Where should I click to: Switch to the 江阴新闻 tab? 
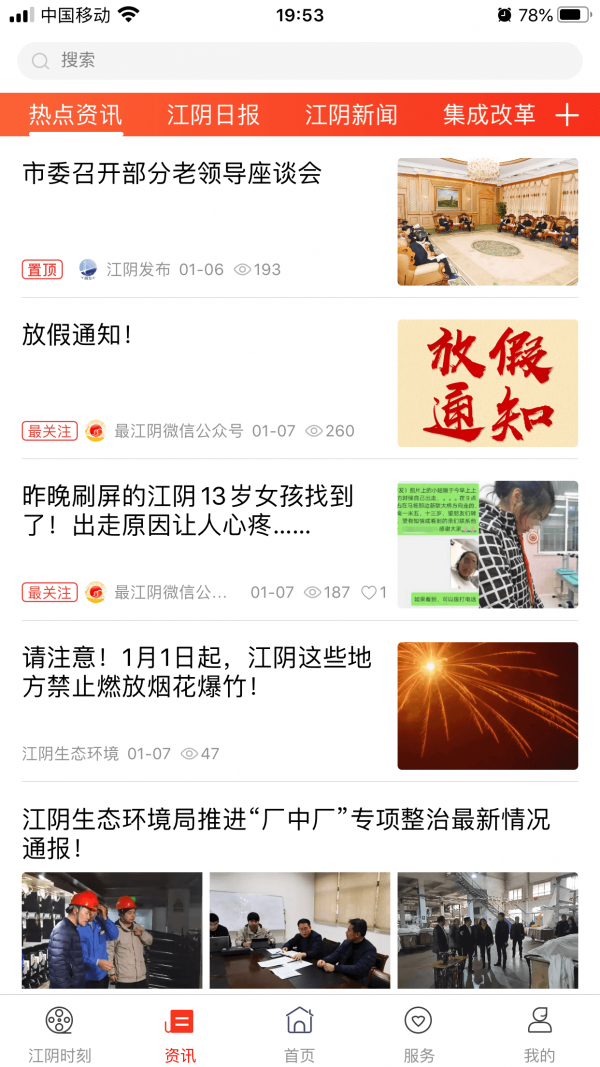pos(351,115)
